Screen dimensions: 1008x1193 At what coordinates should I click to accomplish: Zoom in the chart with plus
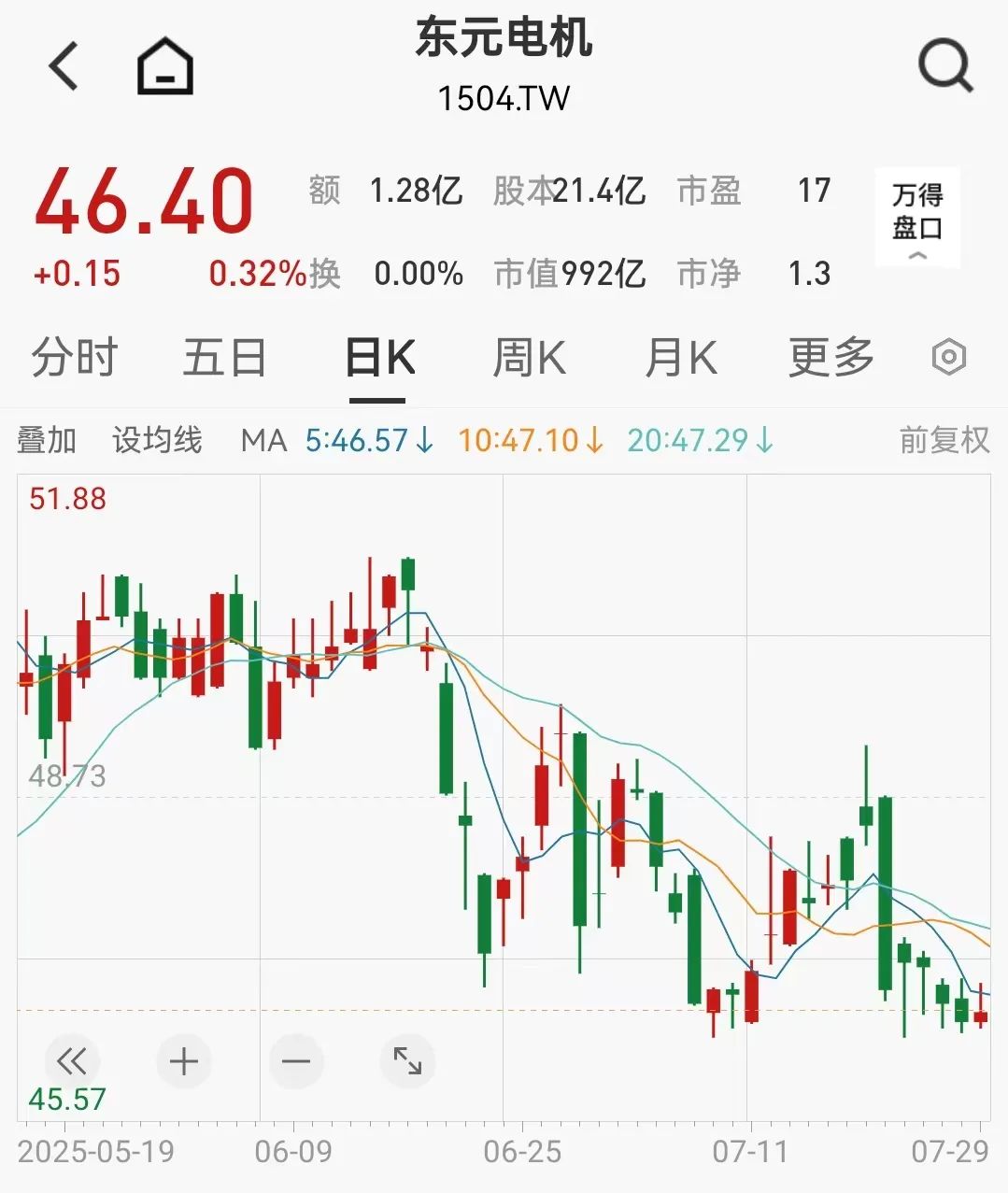pos(184,1061)
